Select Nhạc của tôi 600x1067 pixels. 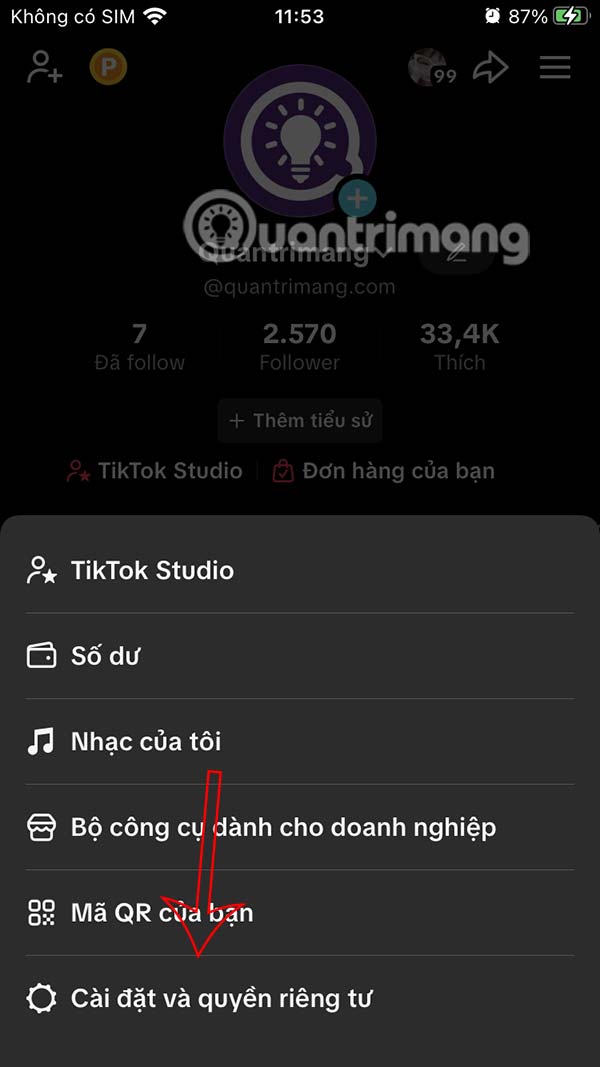146,742
